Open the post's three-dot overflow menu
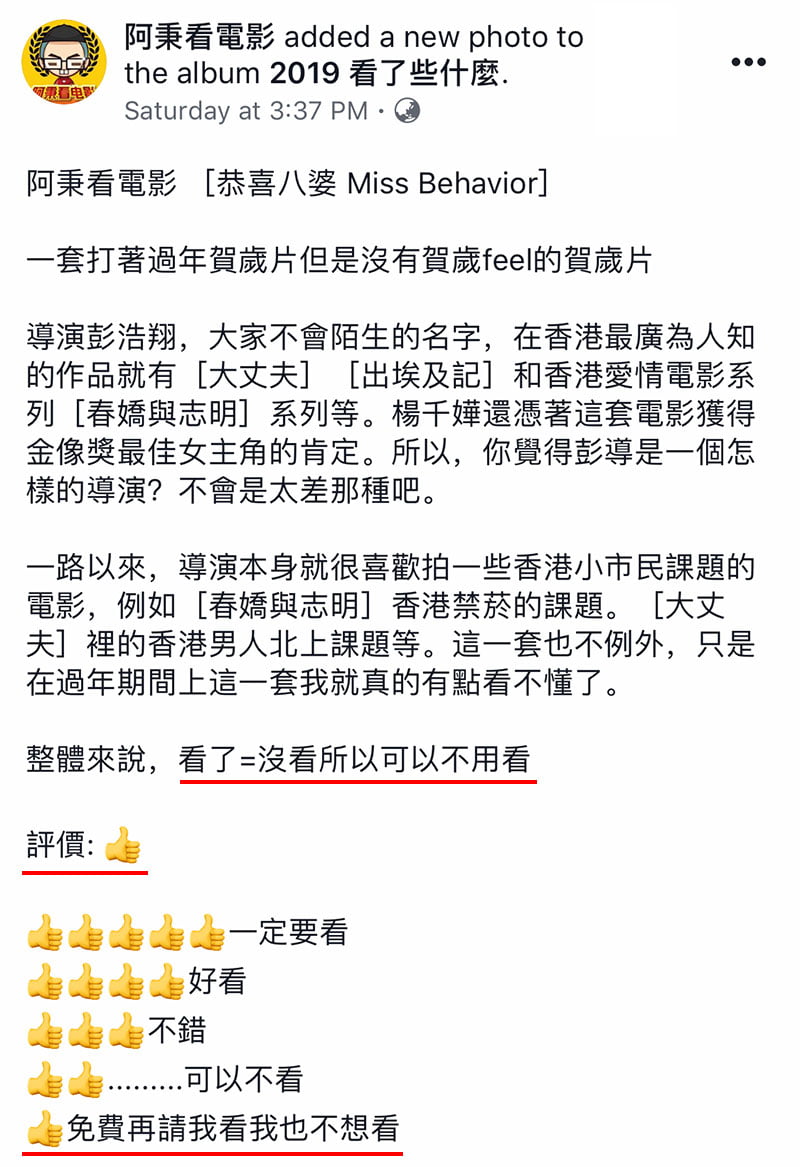The height and width of the screenshot is (1167, 800). (748, 62)
